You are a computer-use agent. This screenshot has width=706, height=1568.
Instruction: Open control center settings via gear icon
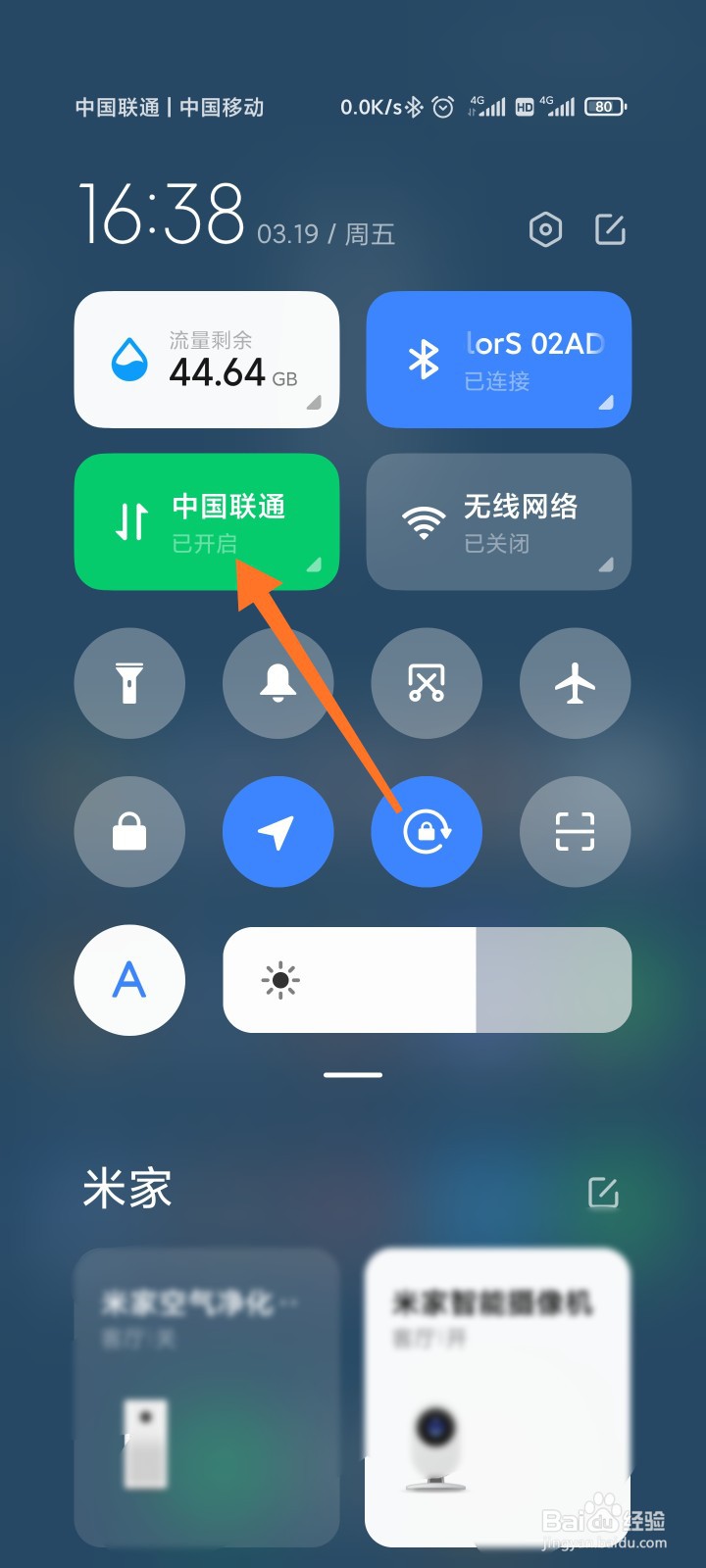coord(545,228)
